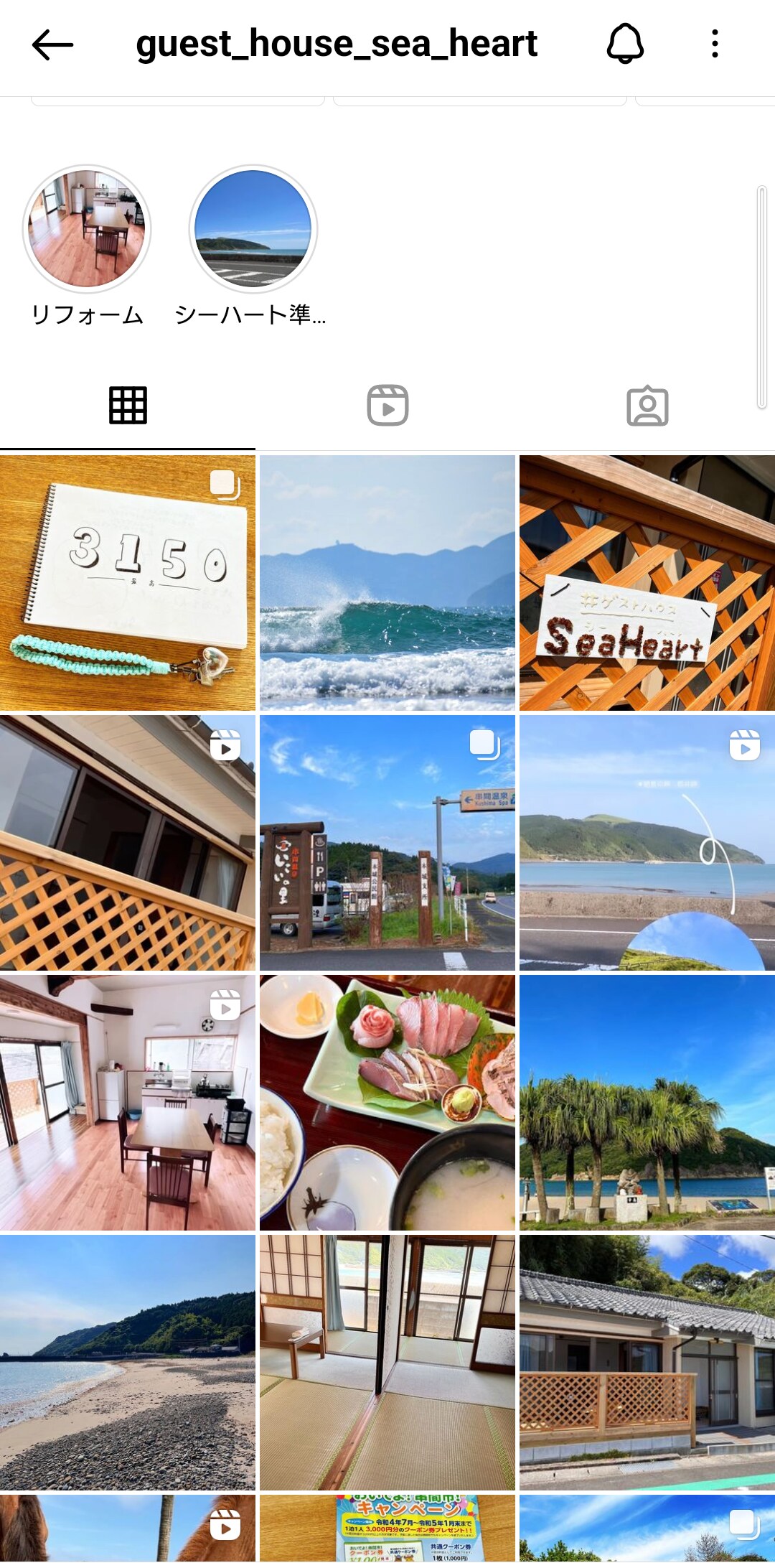Image resolution: width=775 pixels, height=1568 pixels.
Task: Switch to the tagged photos tab
Action: (x=647, y=406)
